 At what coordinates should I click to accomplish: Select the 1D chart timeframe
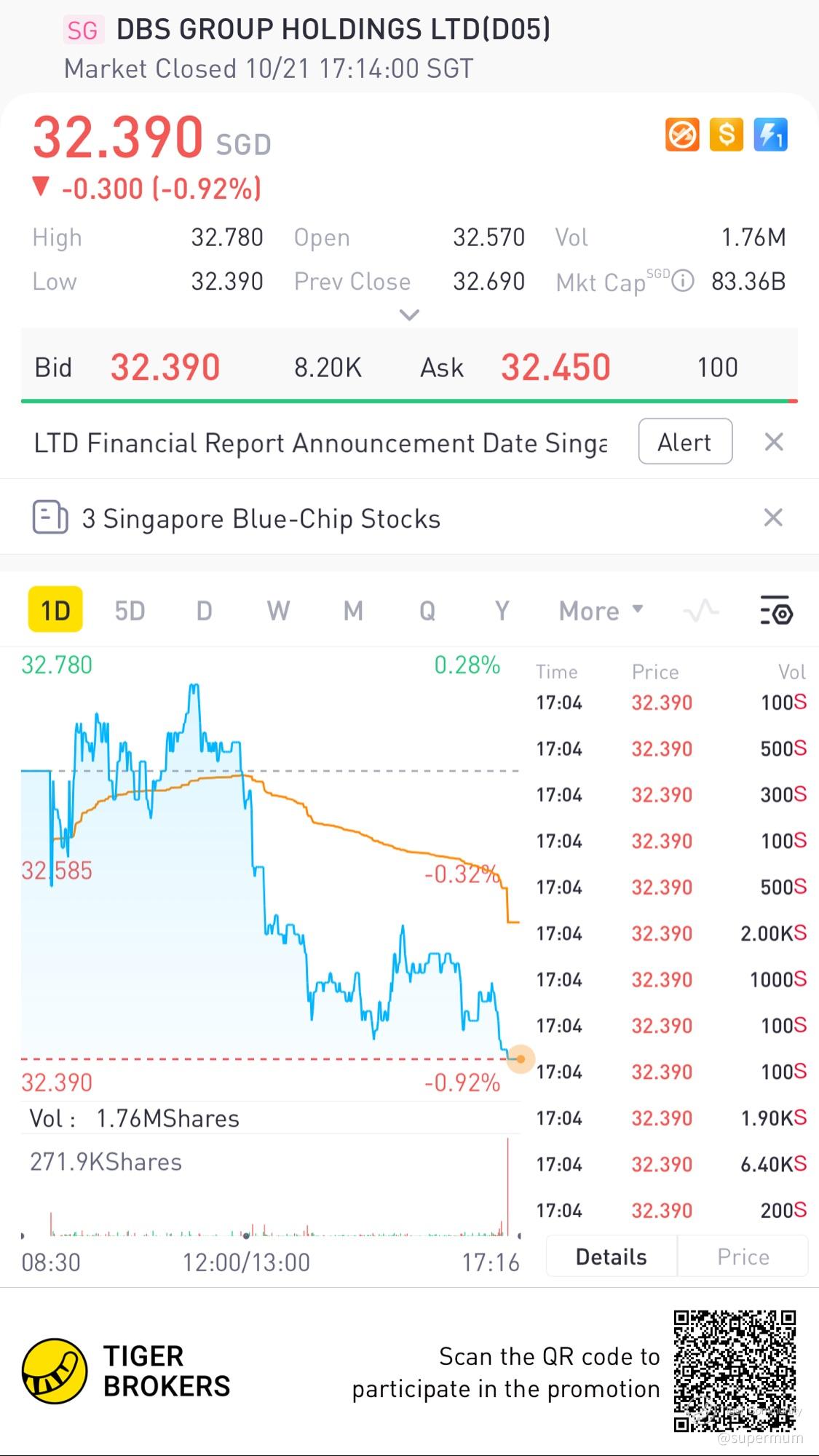pos(55,610)
